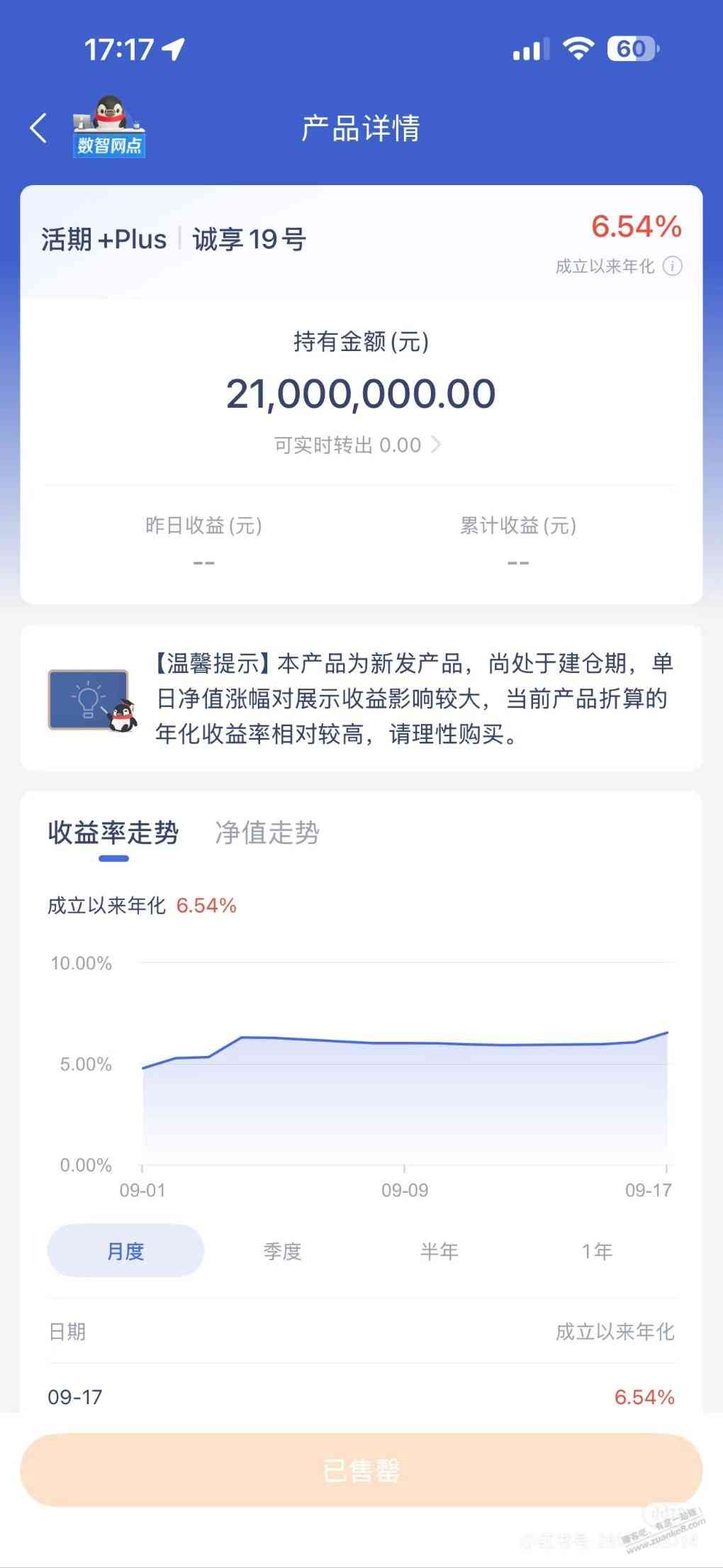Tap the 已售罄 button
Screen dimensions: 723x1568
(361, 1471)
